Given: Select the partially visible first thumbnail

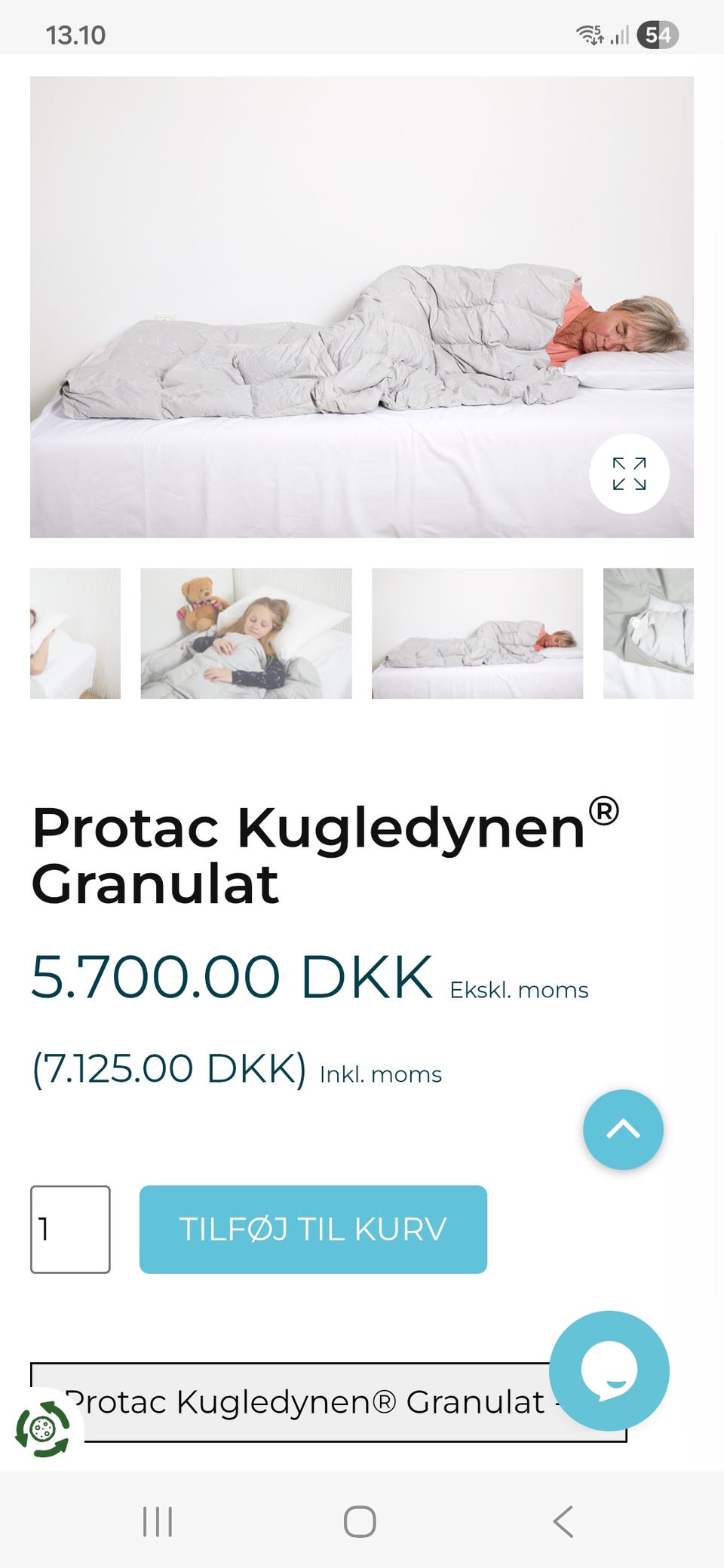Looking at the screenshot, I should point(75,633).
